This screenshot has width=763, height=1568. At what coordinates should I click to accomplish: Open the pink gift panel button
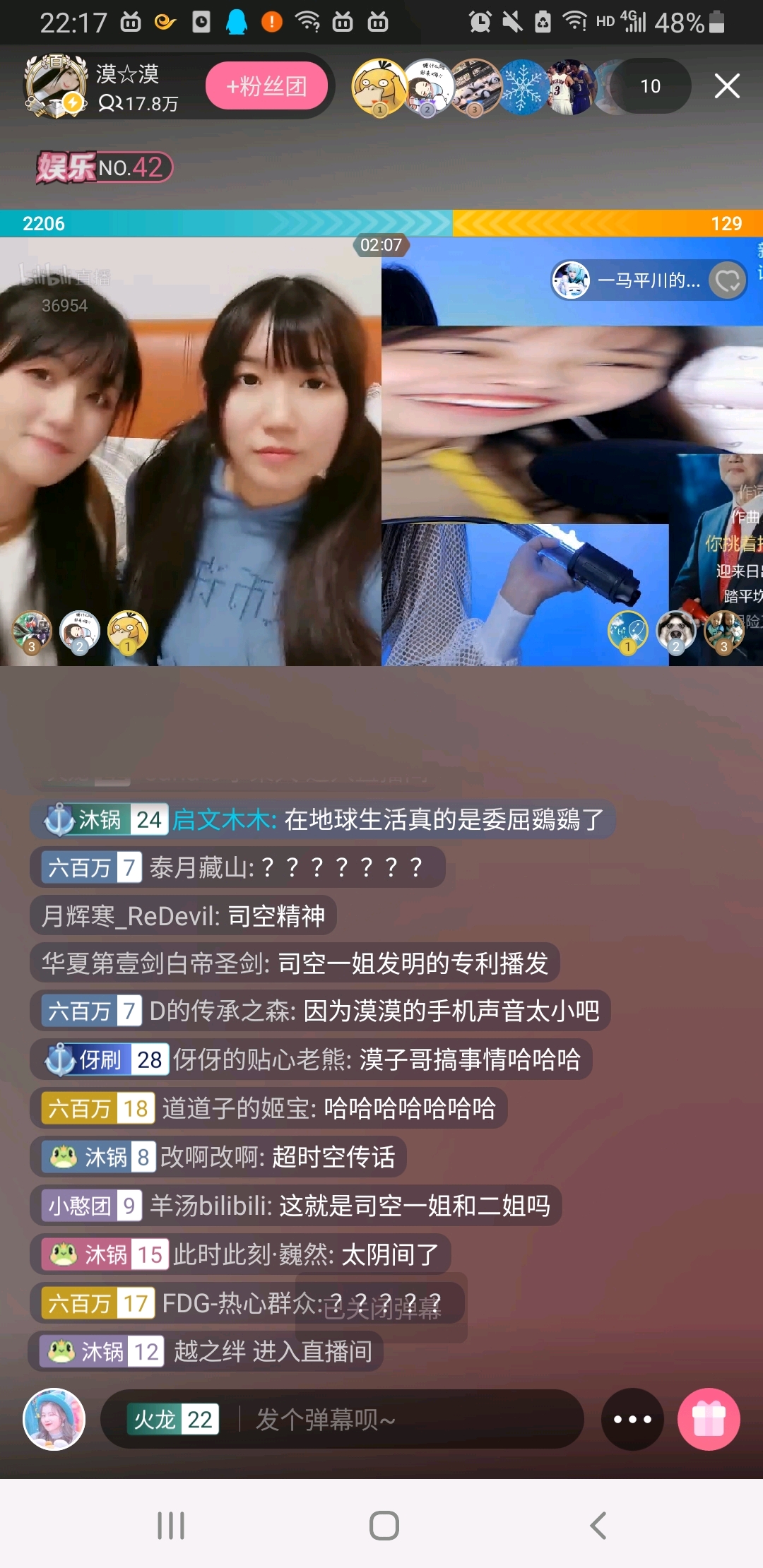click(x=709, y=1419)
